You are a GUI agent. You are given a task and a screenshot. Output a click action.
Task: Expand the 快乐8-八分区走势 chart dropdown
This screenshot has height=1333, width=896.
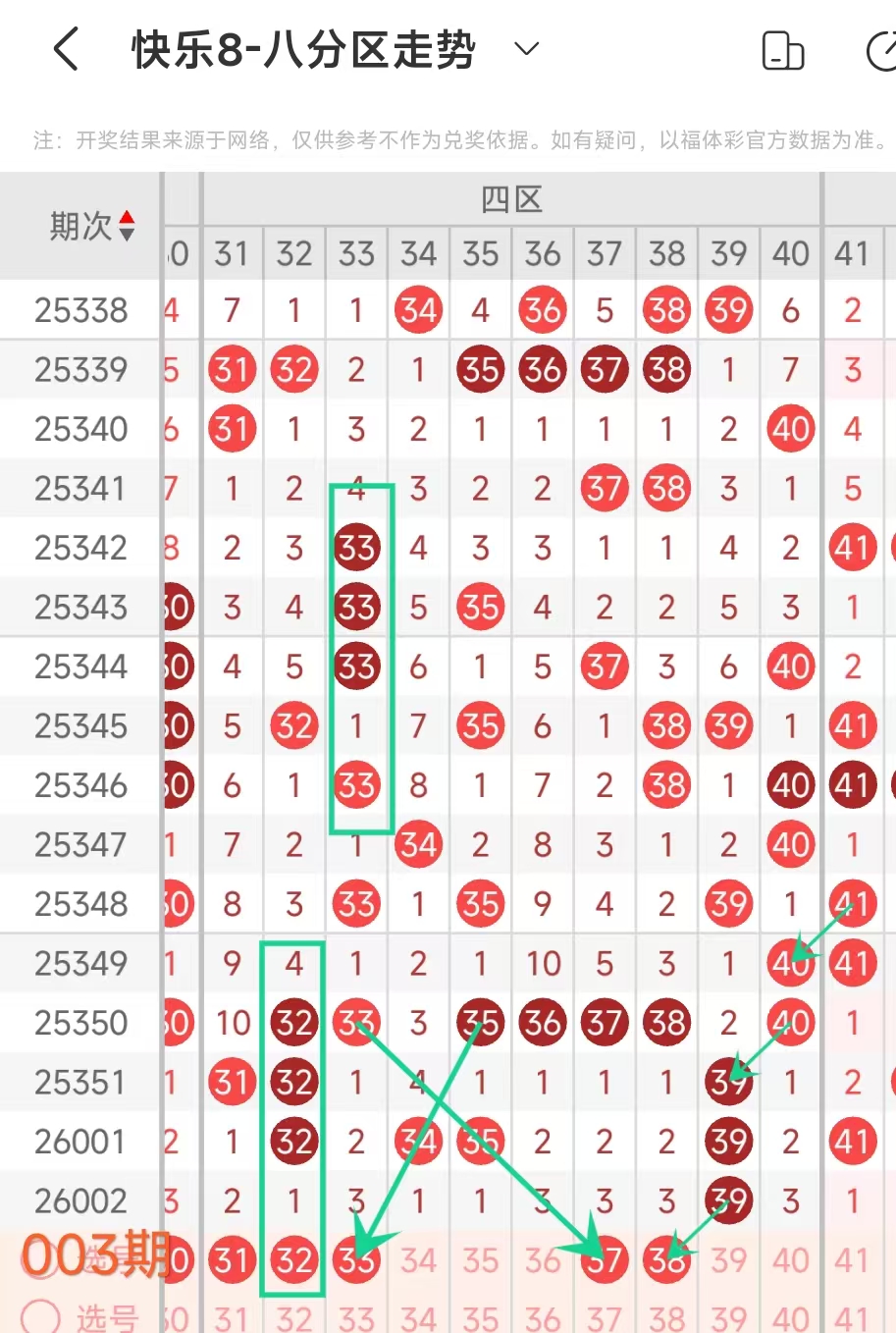[x=527, y=49]
